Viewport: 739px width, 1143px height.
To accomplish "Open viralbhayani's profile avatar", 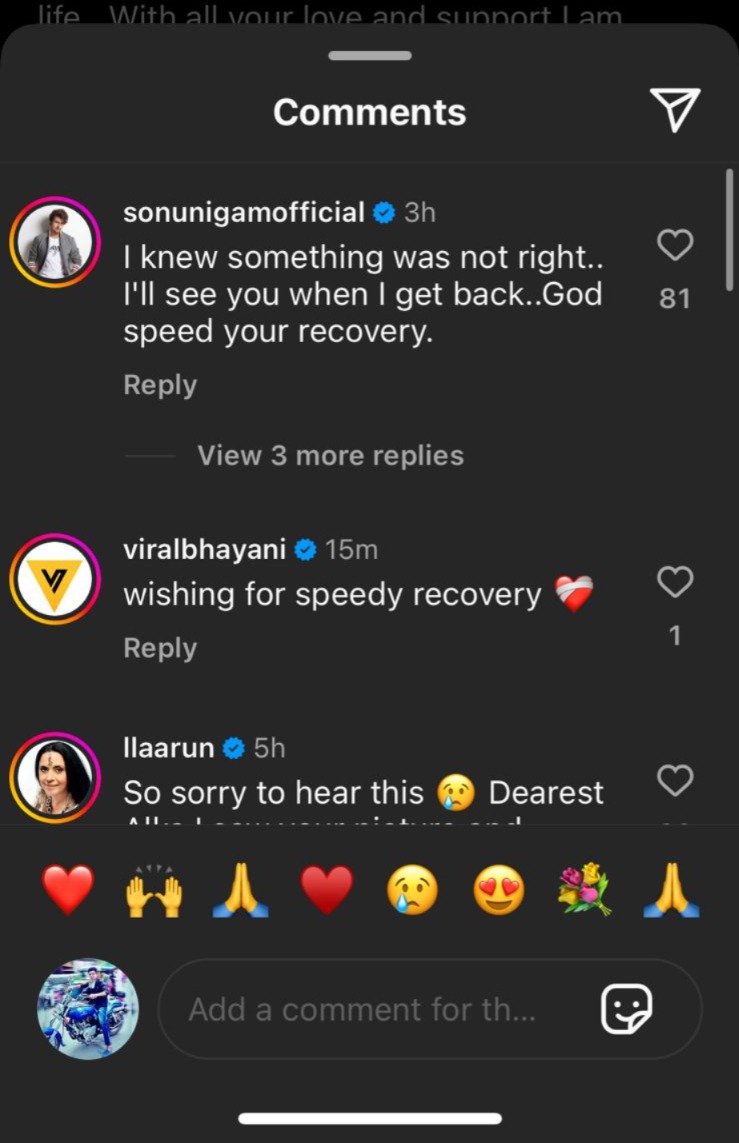I will pos(55,579).
